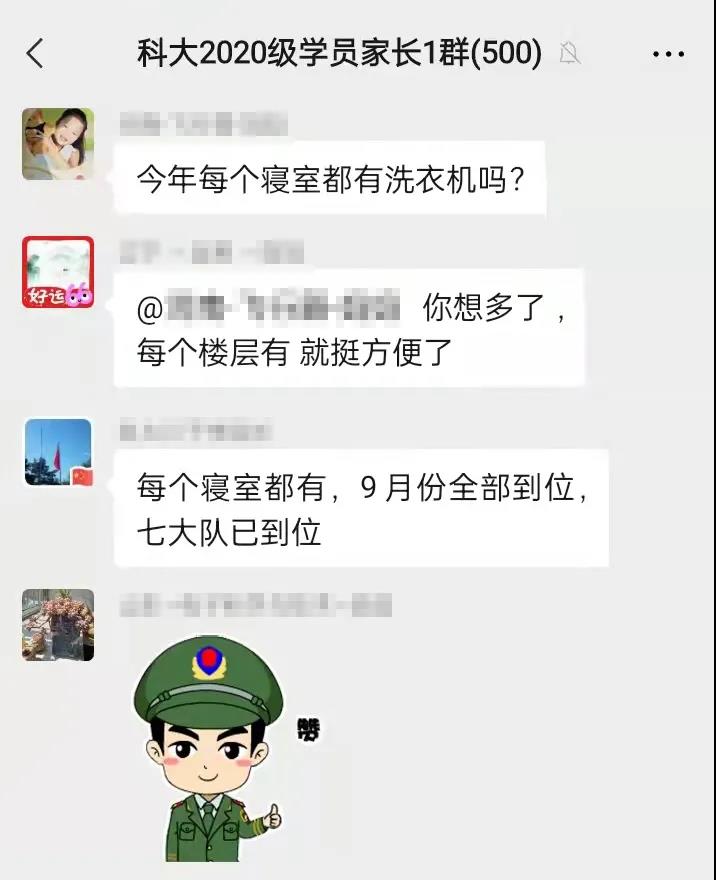716x880 pixels.
Task: Open the plant avatar sender's profile
Action: point(58,625)
